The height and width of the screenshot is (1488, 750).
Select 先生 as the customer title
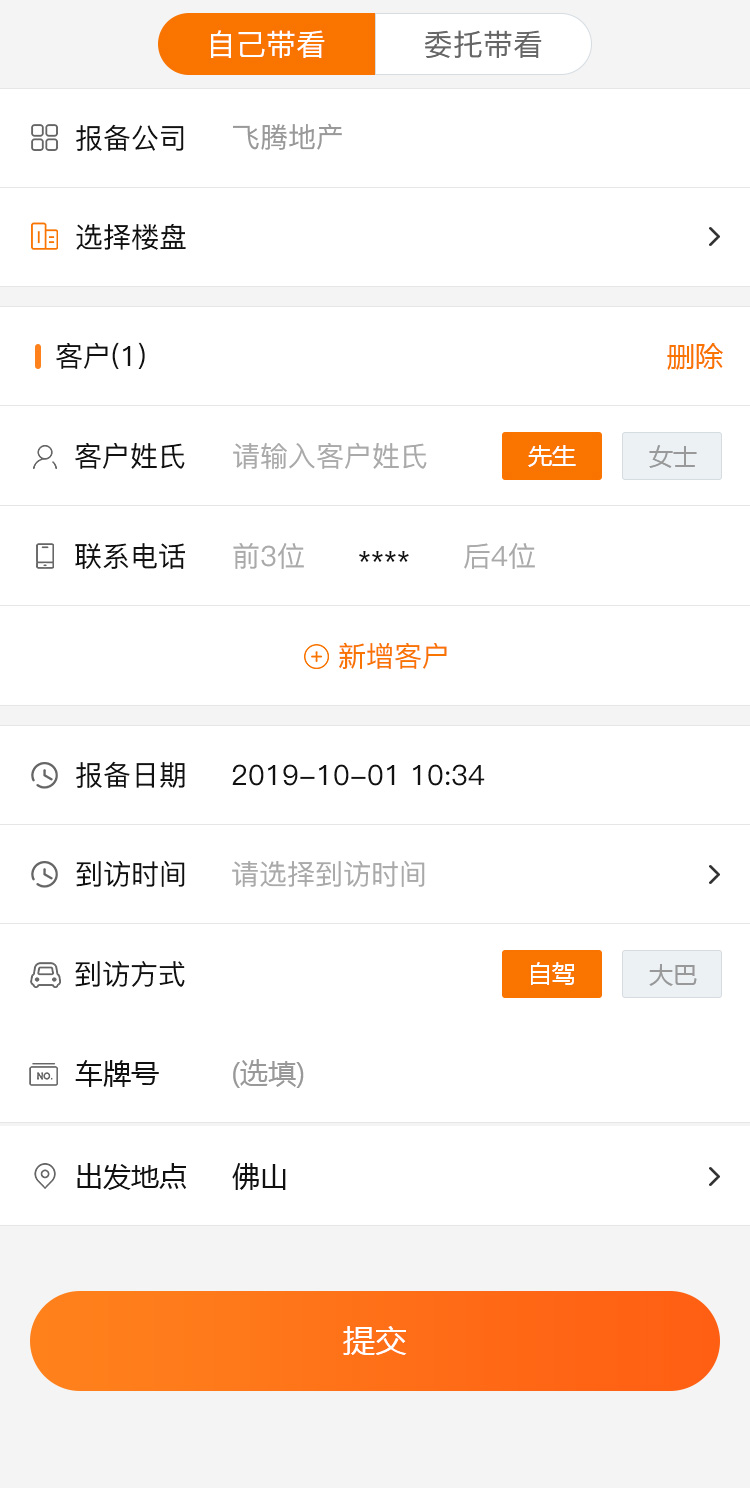tap(552, 456)
